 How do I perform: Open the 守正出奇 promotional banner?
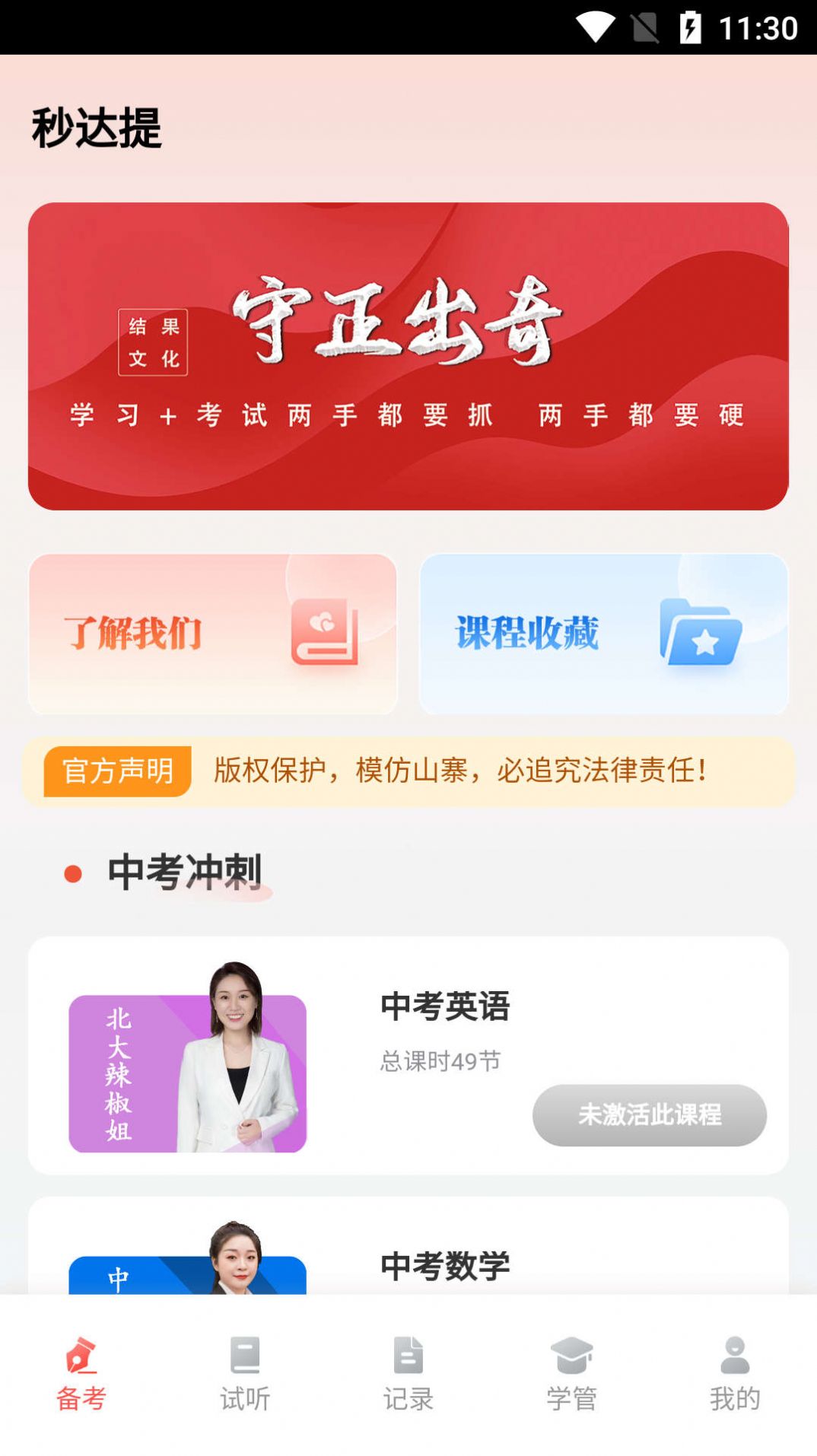[408, 354]
